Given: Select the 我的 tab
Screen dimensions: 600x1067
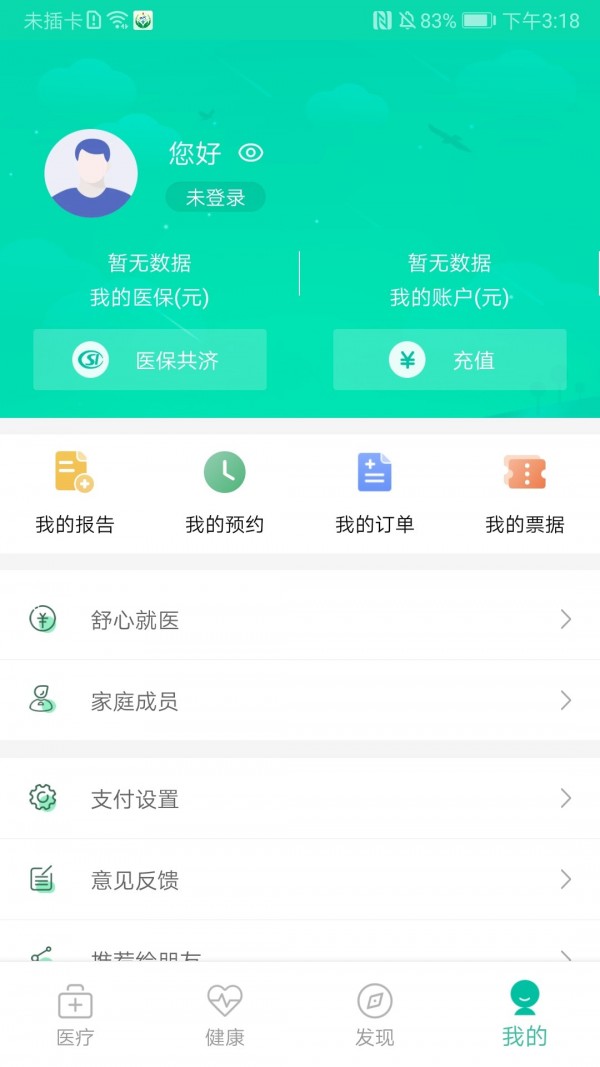Looking at the screenshot, I should (525, 1014).
